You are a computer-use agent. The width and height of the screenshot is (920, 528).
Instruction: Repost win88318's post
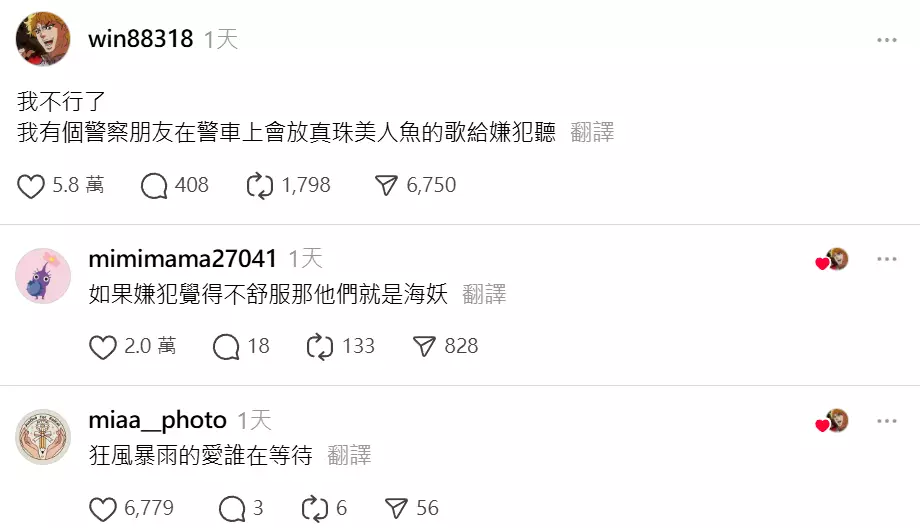click(x=260, y=186)
